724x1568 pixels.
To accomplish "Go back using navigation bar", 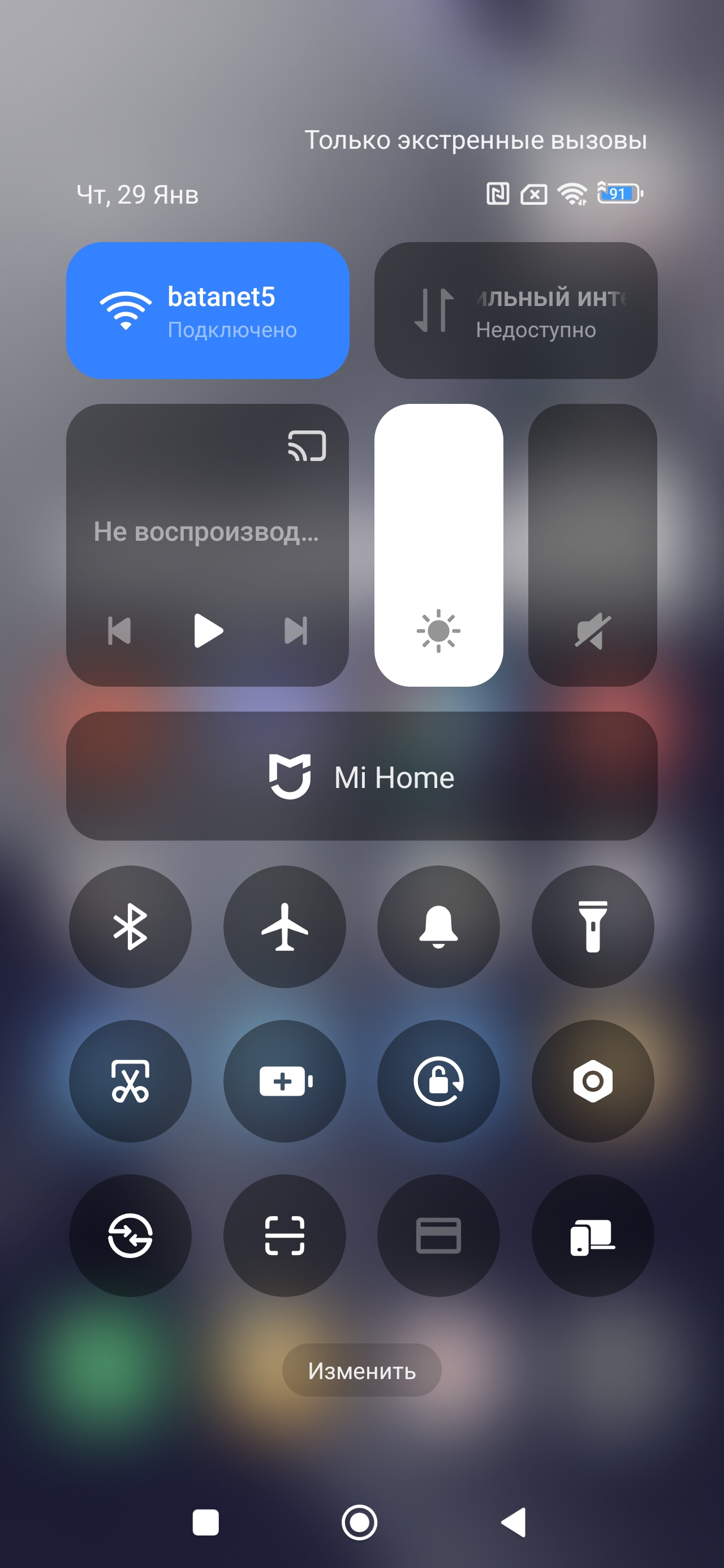I will point(514,1522).
